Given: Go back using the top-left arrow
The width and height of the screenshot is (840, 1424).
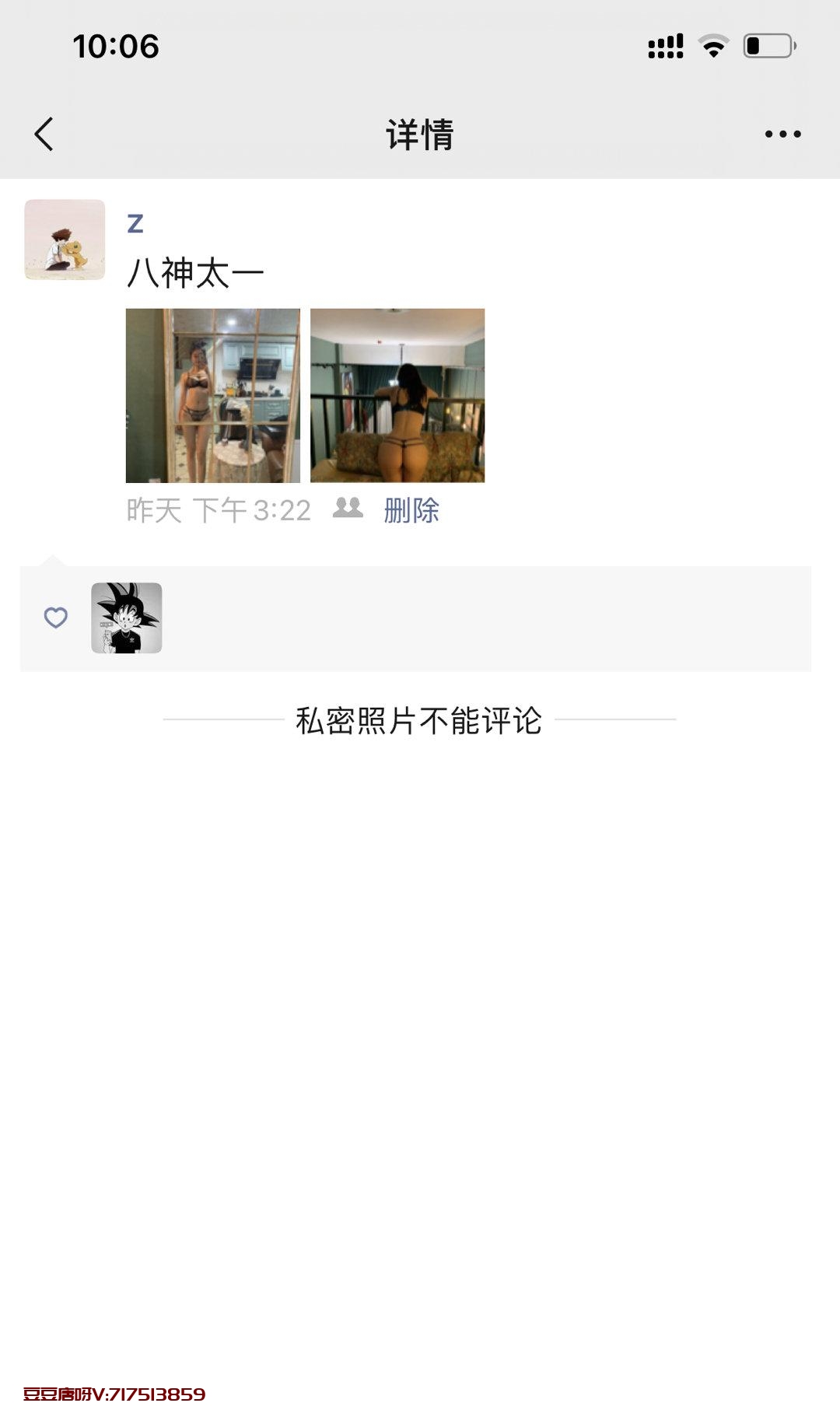Looking at the screenshot, I should (44, 135).
